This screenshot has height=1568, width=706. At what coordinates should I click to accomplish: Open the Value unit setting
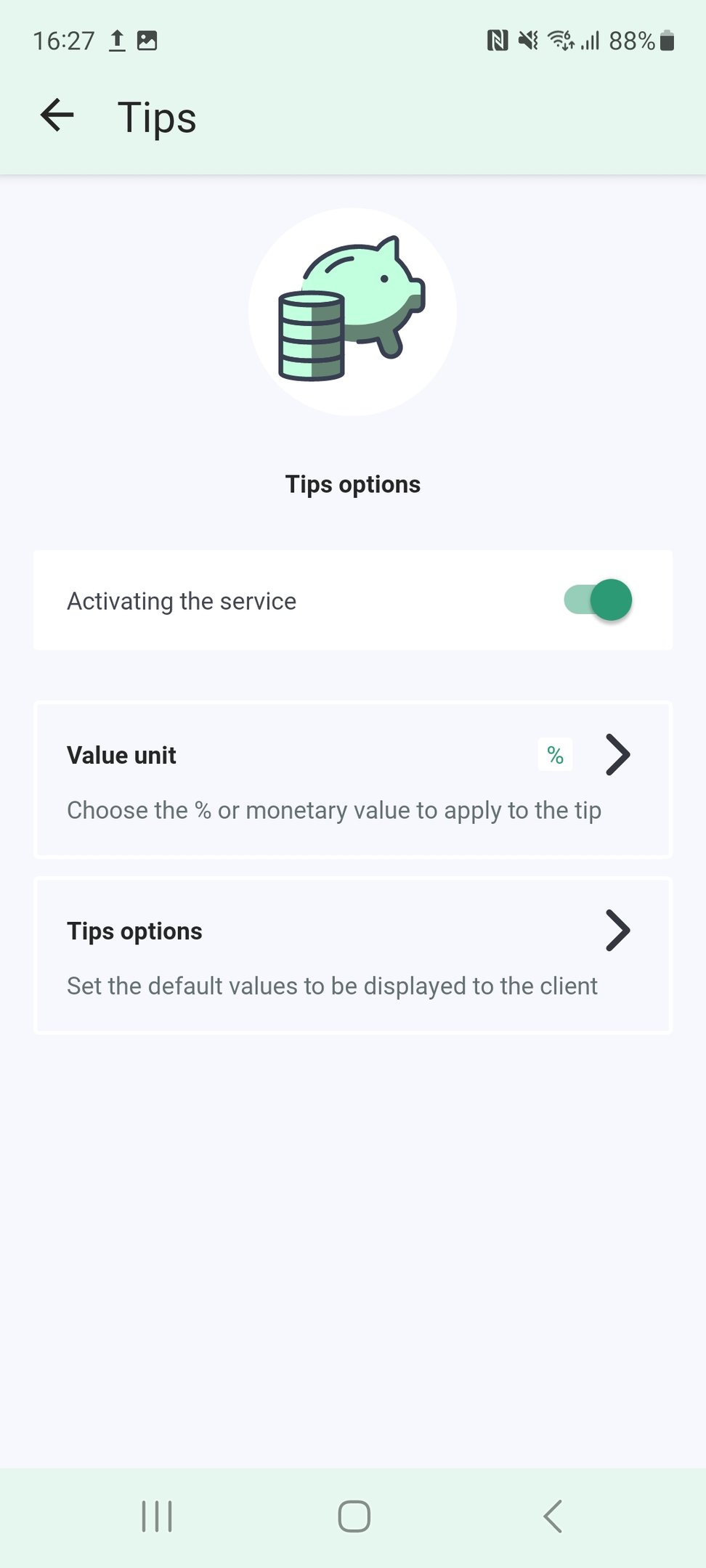[x=353, y=780]
